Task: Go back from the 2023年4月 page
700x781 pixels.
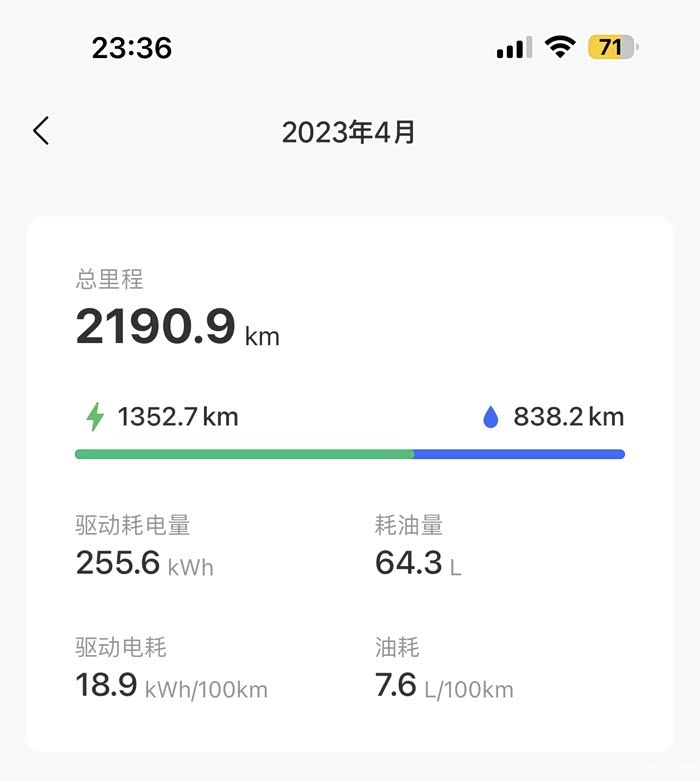Action: [41, 131]
